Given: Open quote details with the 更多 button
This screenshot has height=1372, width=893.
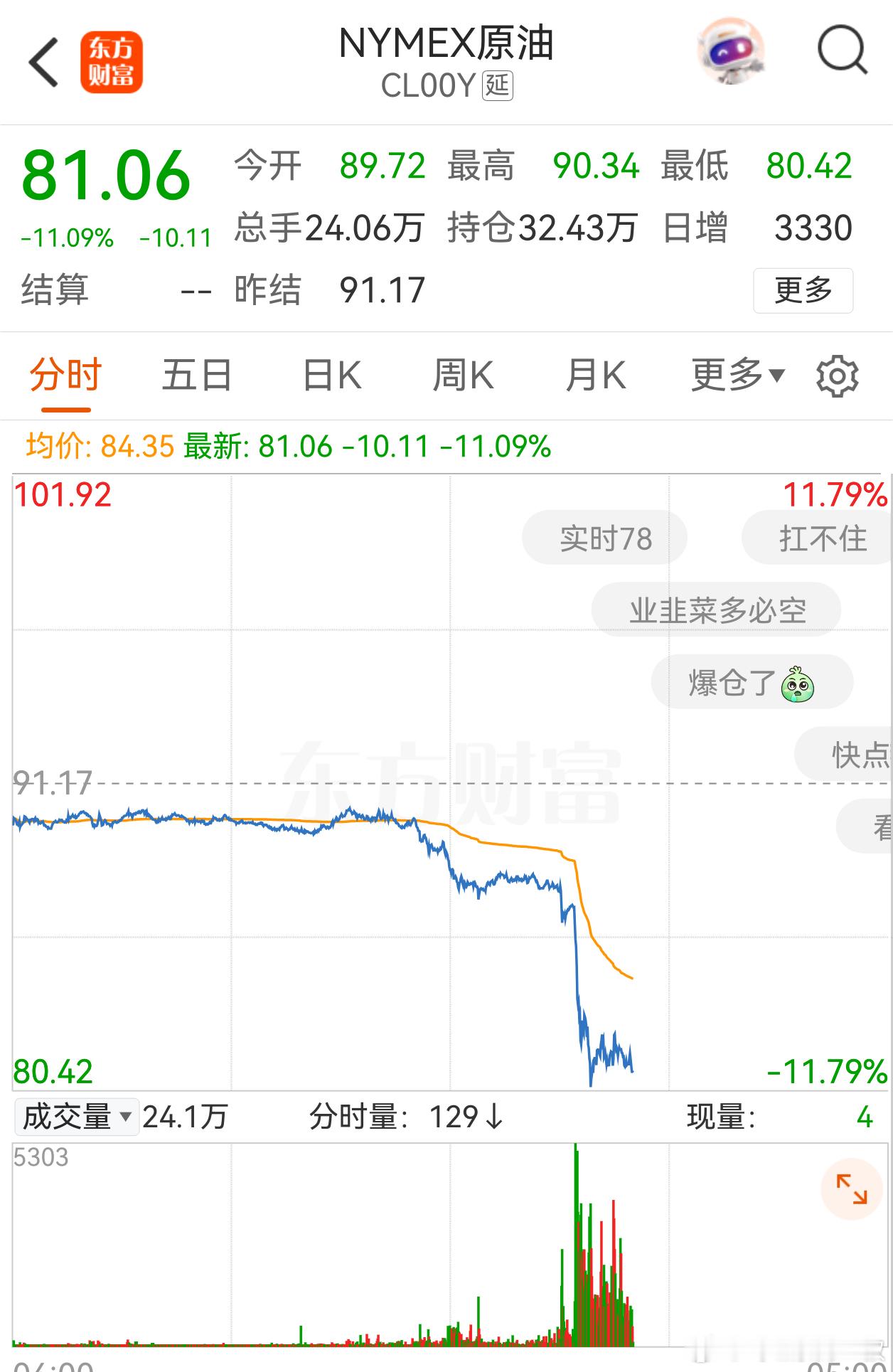Looking at the screenshot, I should tap(803, 289).
